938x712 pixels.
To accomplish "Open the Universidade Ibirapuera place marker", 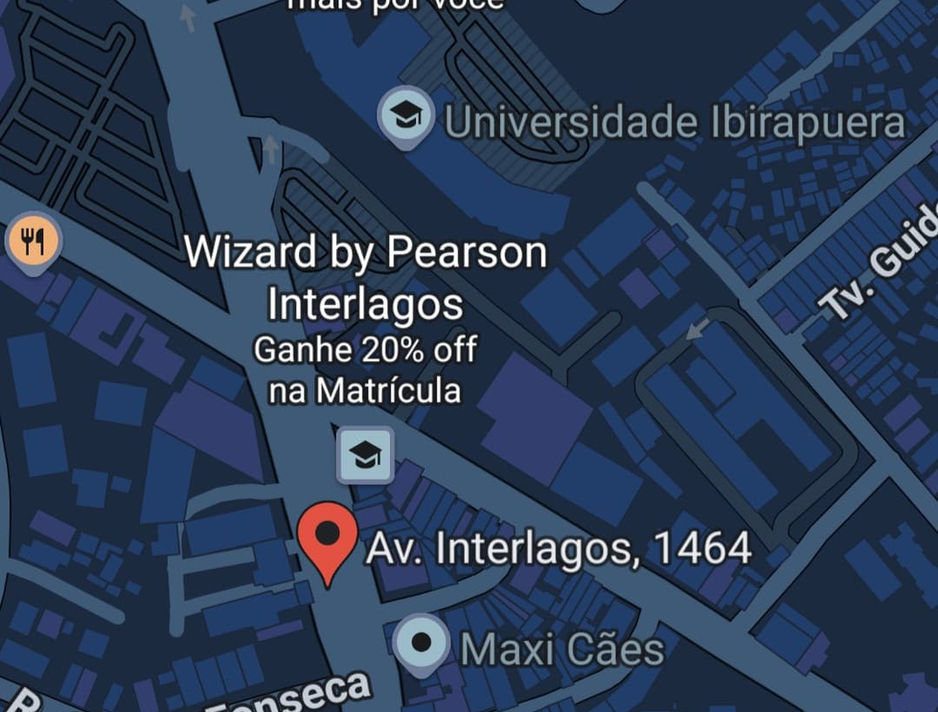I will pyautogui.click(x=405, y=118).
